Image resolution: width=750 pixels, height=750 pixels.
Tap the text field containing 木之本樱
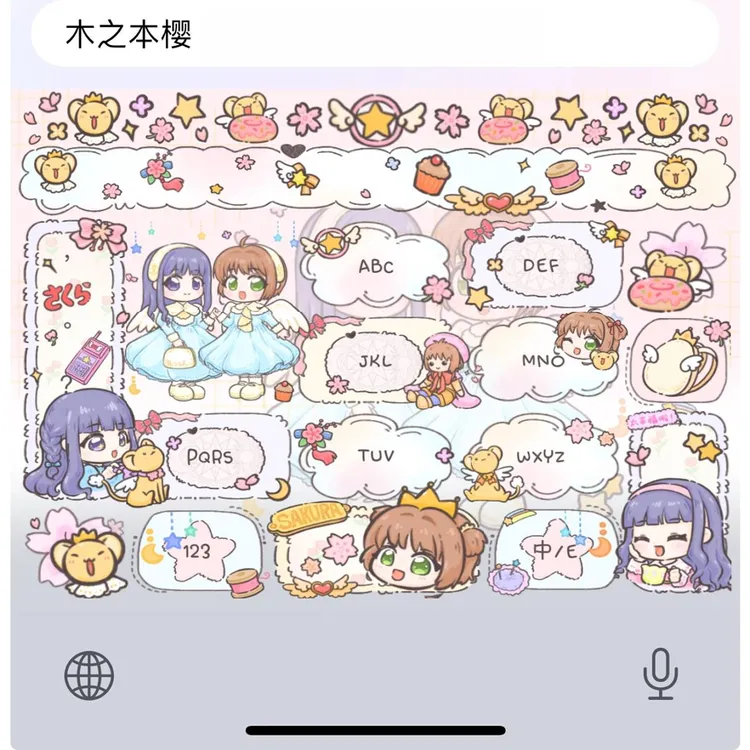(375, 34)
